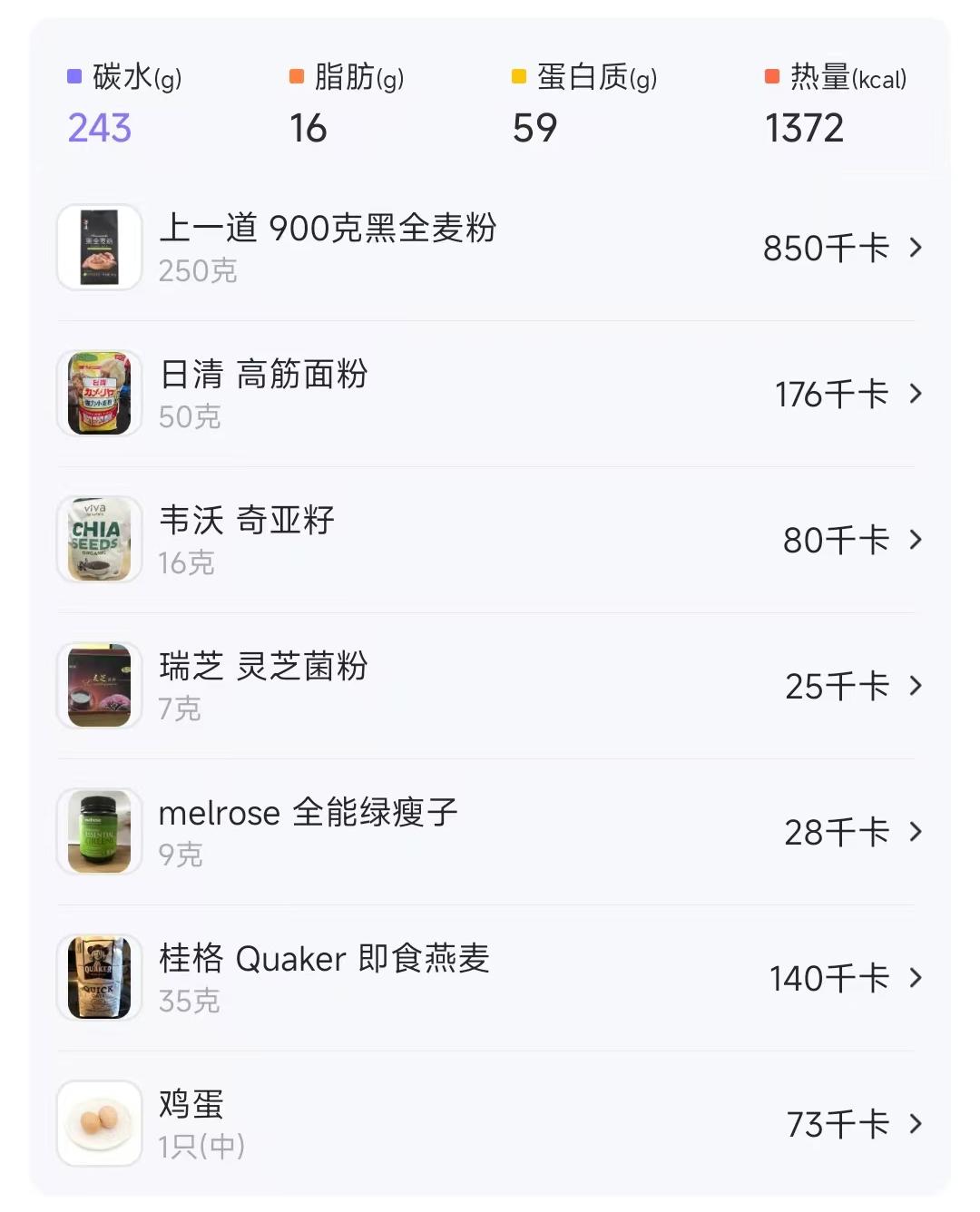980x1212 pixels.
Task: Expand the 桂格 Quaker 即食燕麦 chevron
Action: (914, 979)
